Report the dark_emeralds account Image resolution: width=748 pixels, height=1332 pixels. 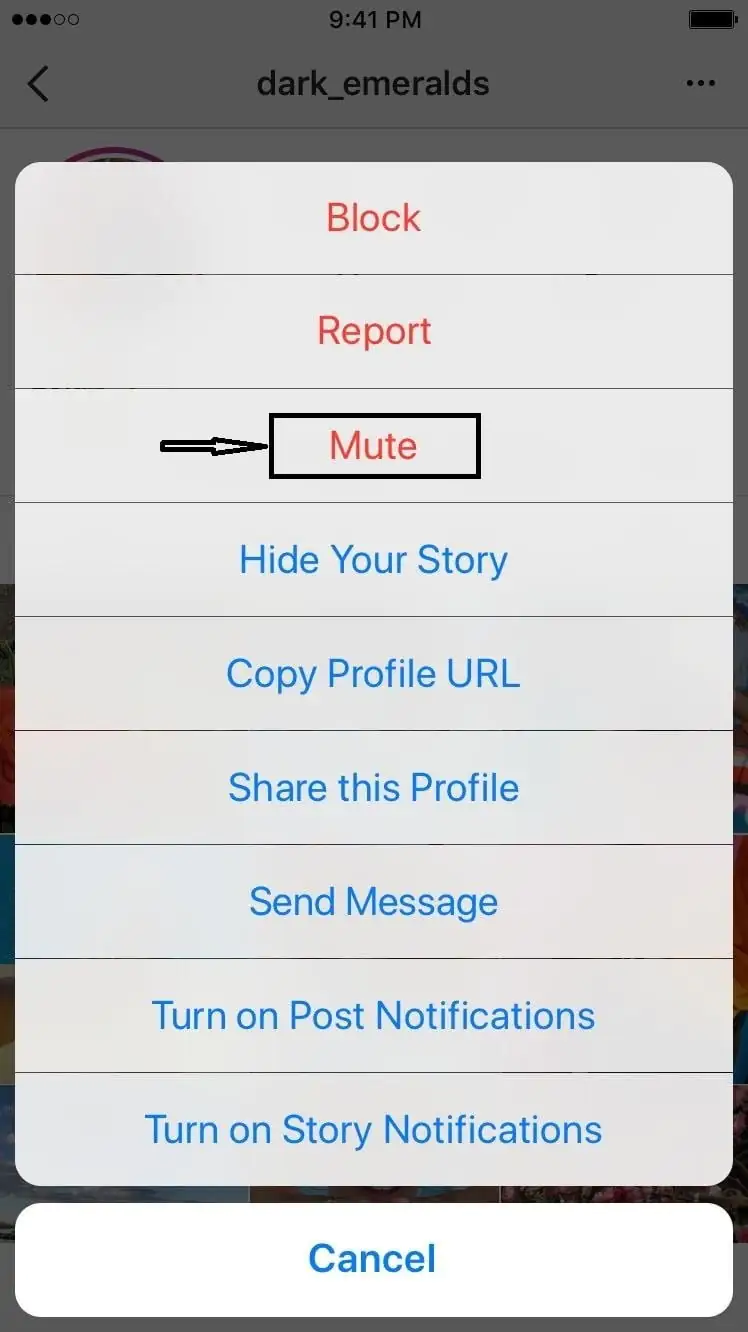pyautogui.click(x=373, y=331)
